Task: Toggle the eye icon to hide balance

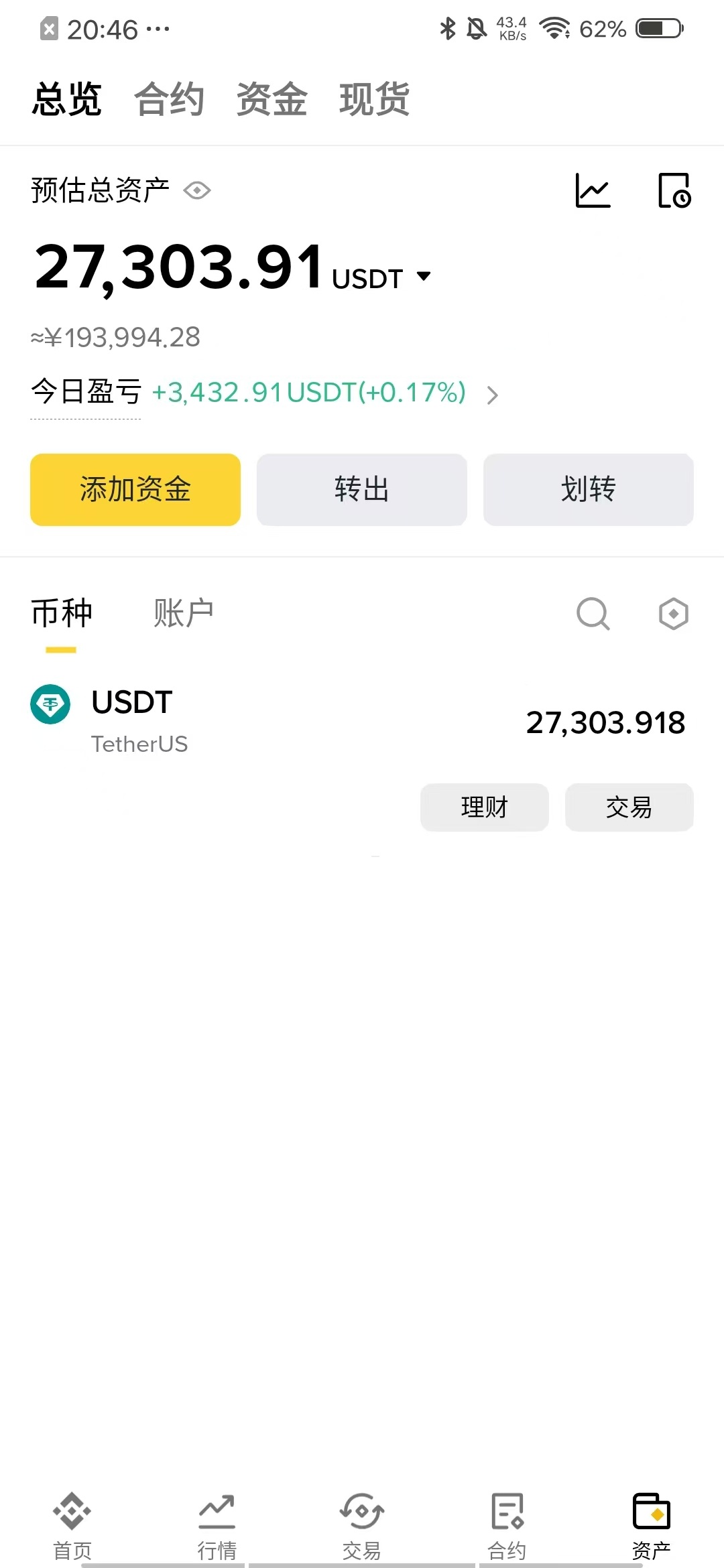Action: (196, 190)
